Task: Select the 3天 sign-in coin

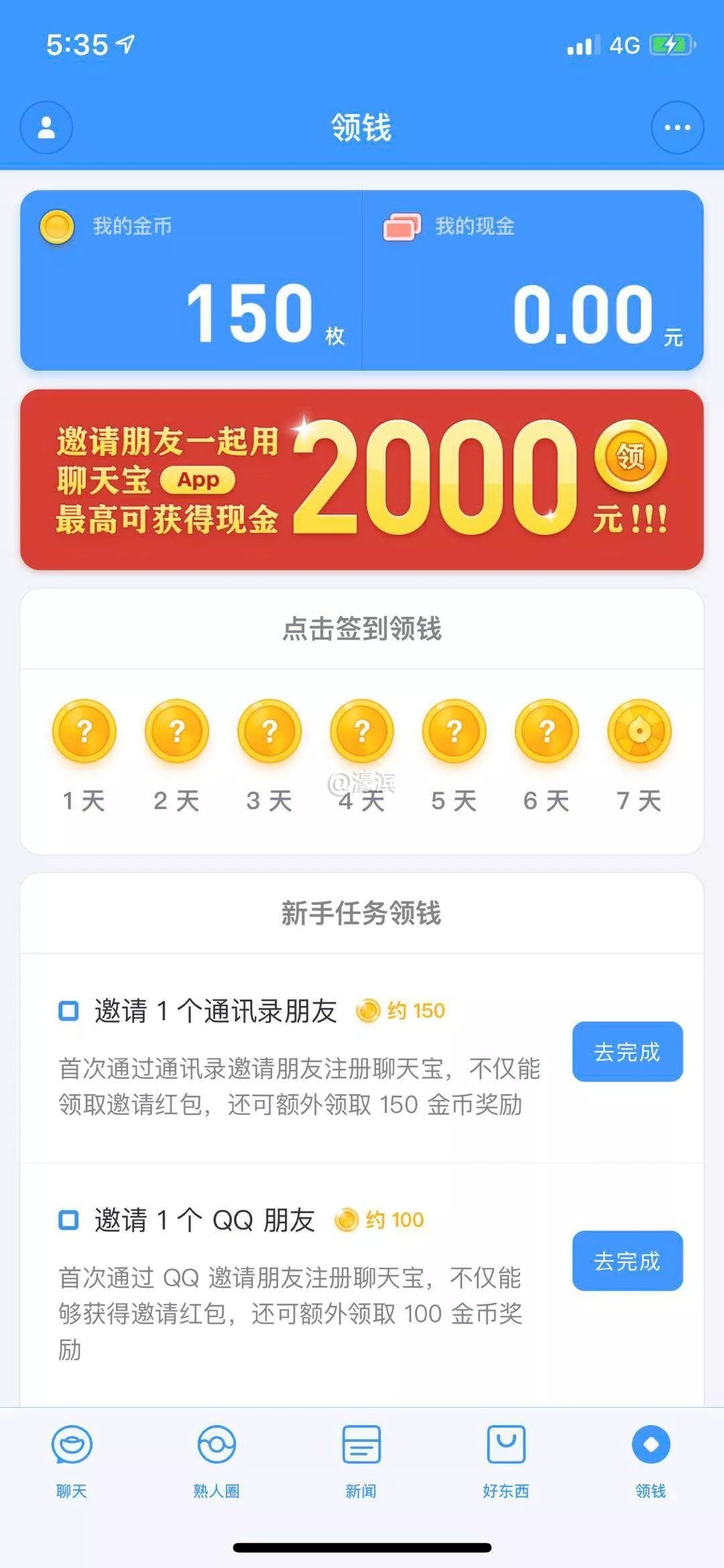Action: click(269, 731)
